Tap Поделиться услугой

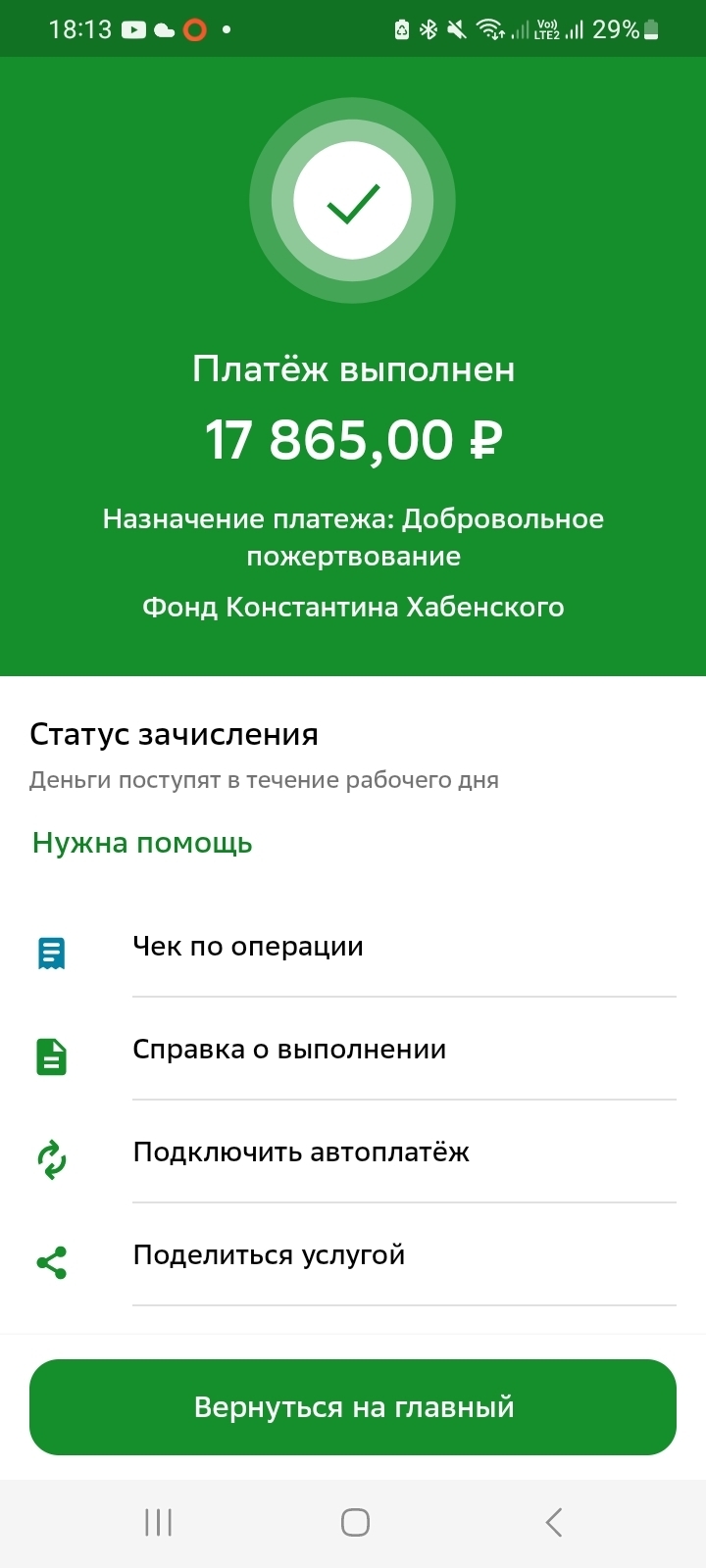269,1255
